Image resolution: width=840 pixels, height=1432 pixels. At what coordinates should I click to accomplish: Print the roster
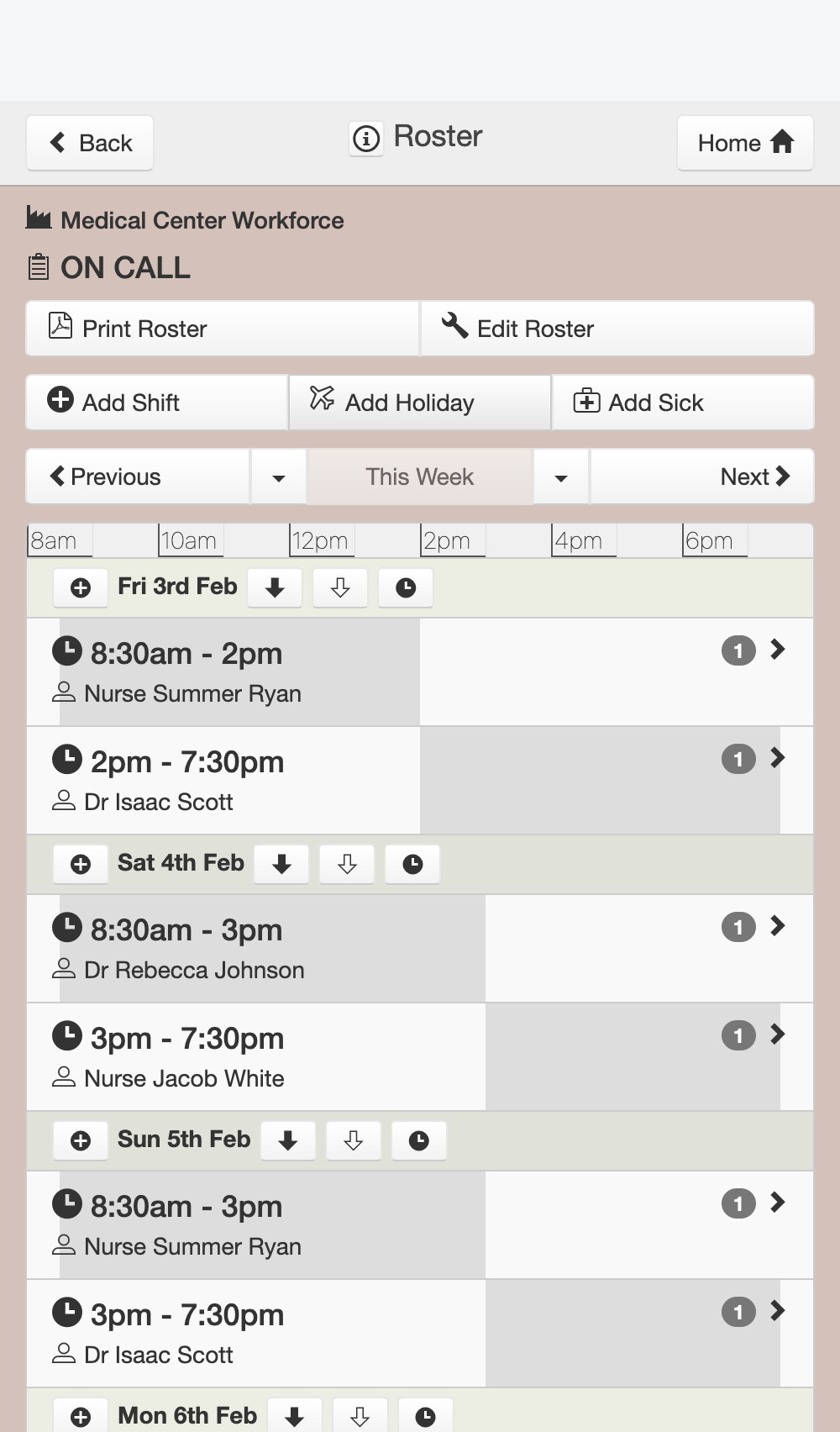click(x=223, y=329)
